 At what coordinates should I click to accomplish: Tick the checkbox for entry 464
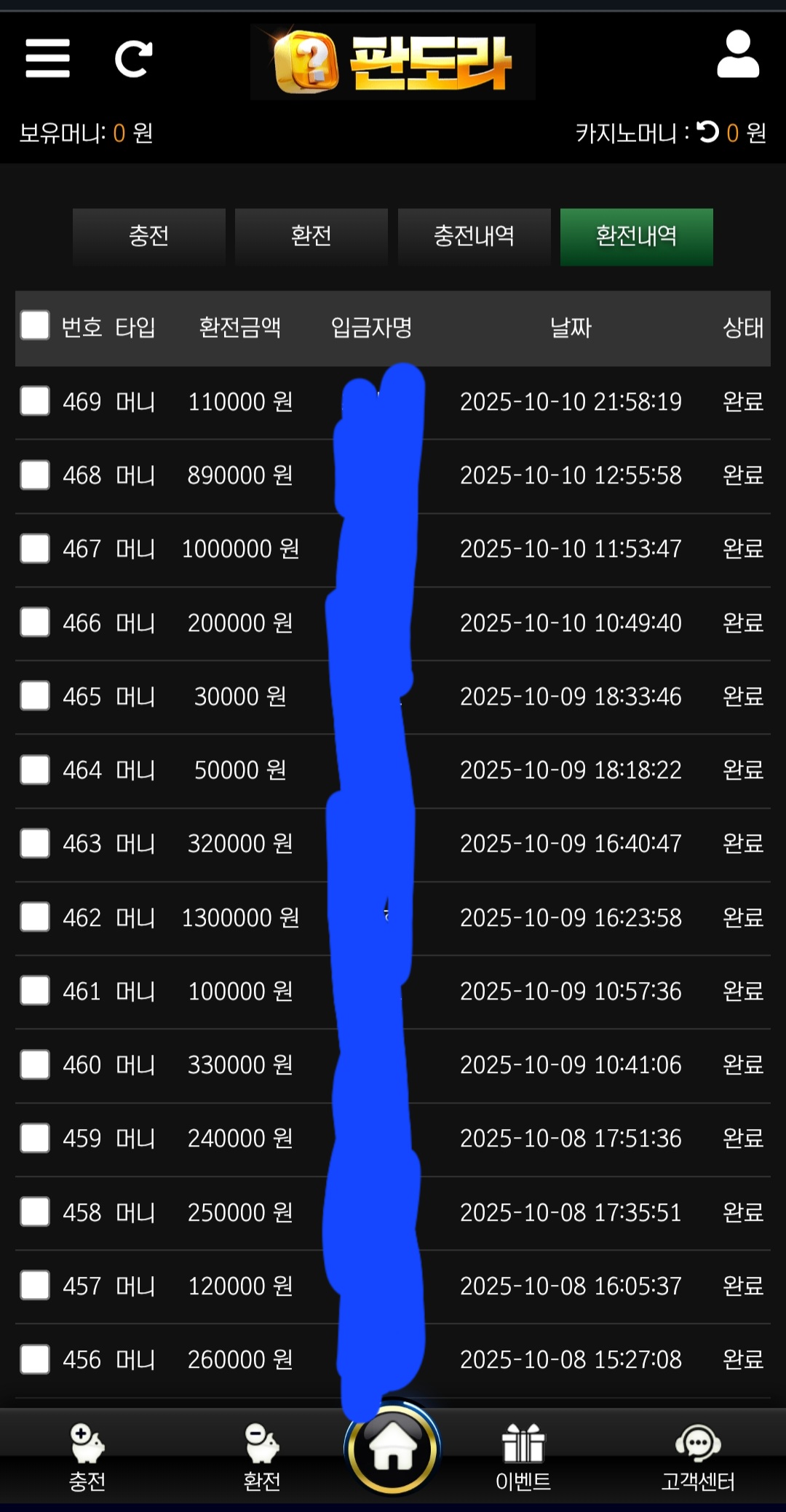click(x=35, y=769)
